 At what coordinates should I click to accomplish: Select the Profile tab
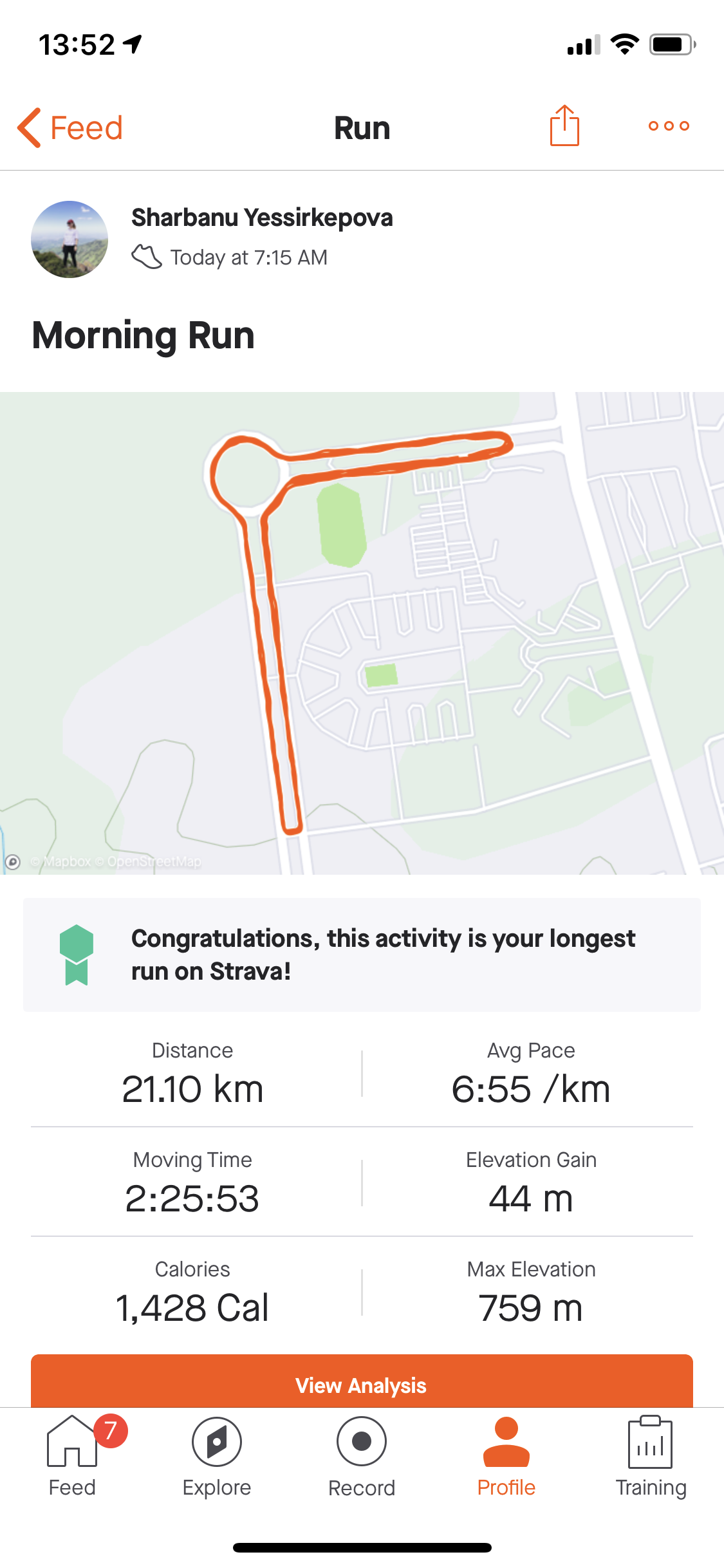click(506, 1457)
